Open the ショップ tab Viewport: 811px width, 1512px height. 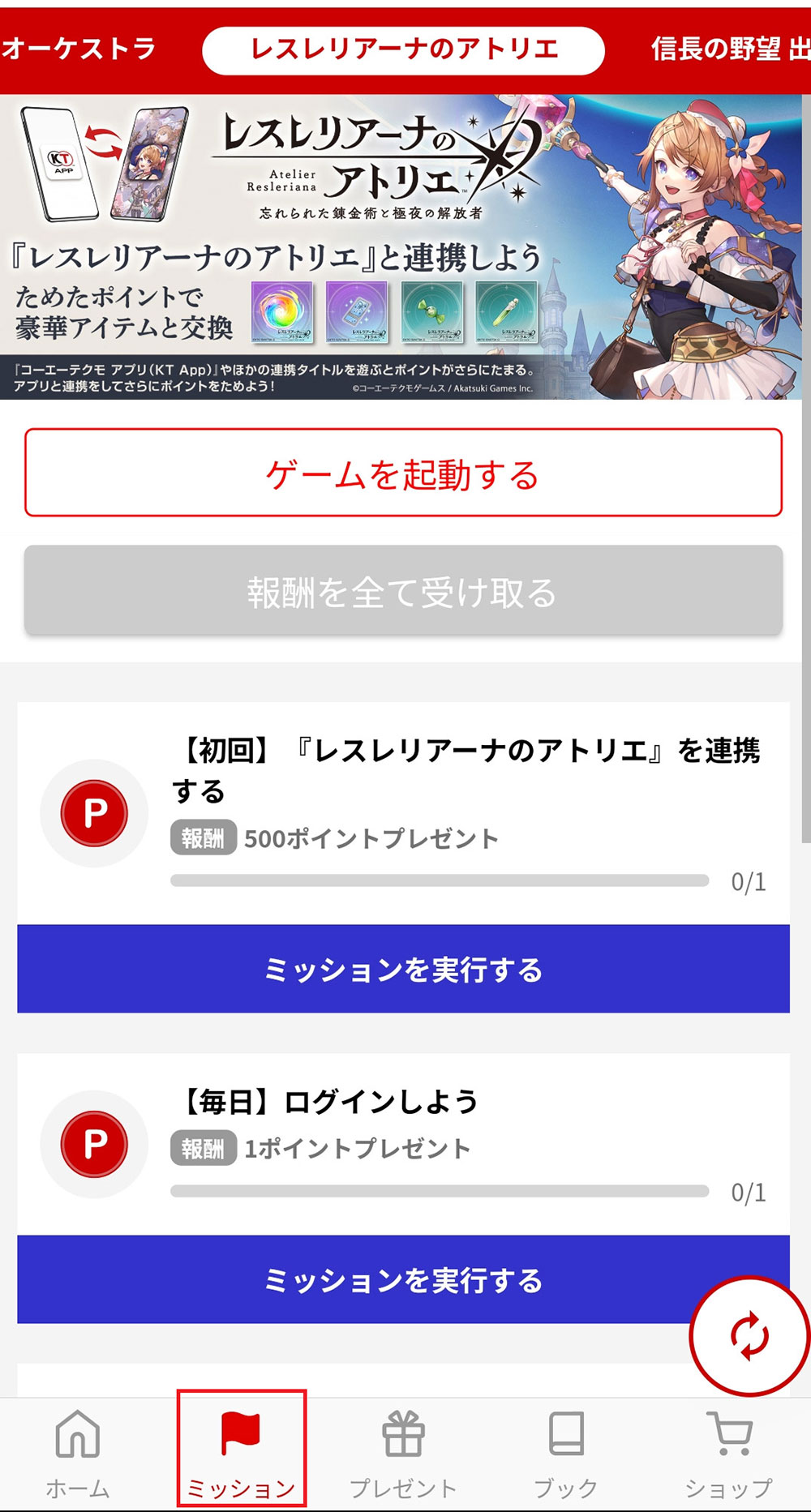(x=728, y=1453)
